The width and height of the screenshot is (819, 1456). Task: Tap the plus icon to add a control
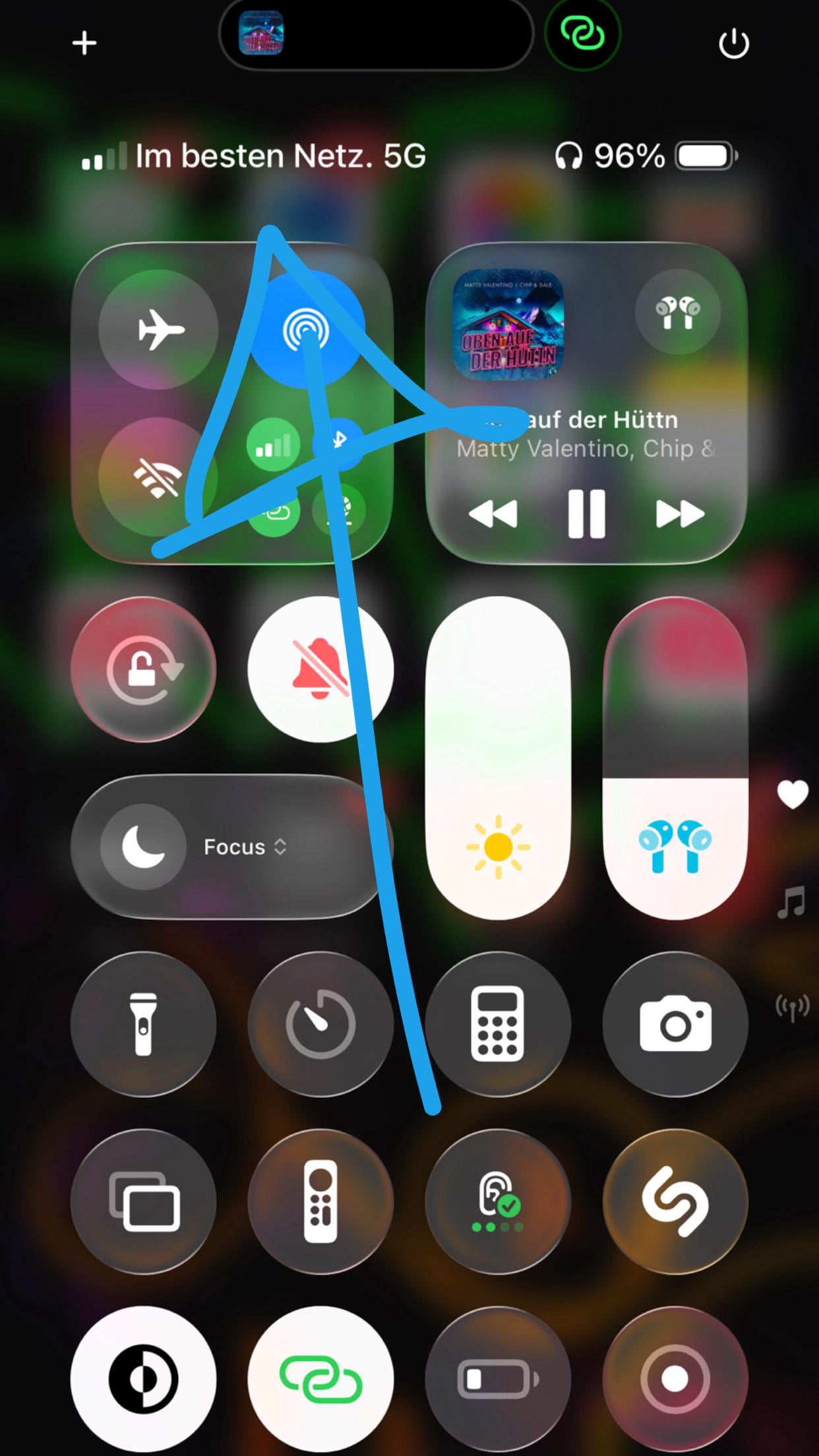point(84,44)
